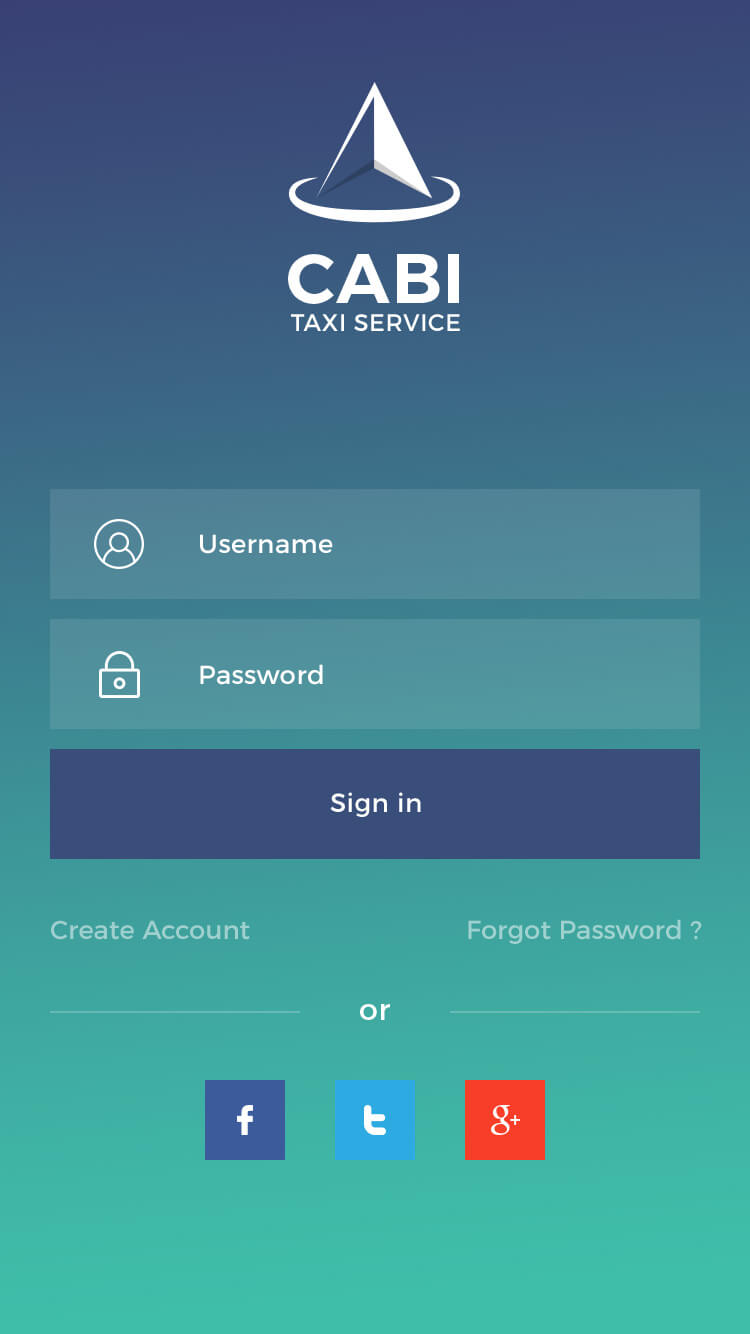Open Forgot Password recovery

(x=583, y=930)
